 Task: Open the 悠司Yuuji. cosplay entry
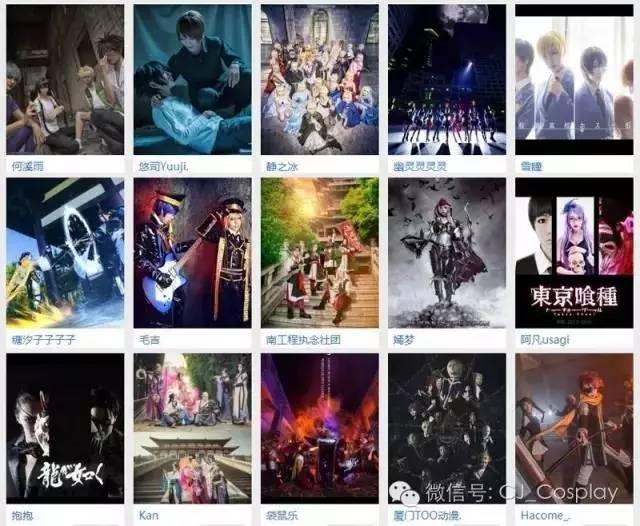point(192,79)
